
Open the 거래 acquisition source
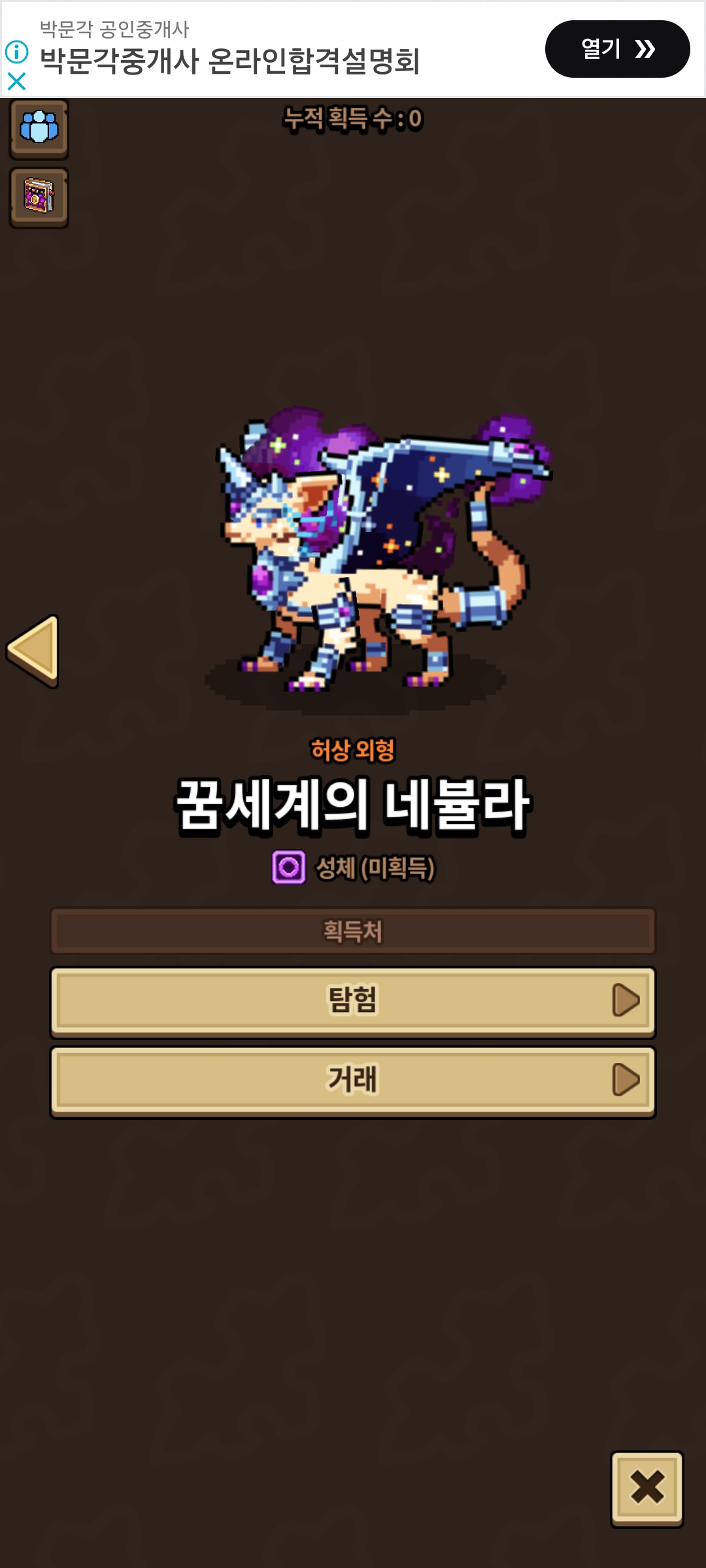click(353, 1082)
